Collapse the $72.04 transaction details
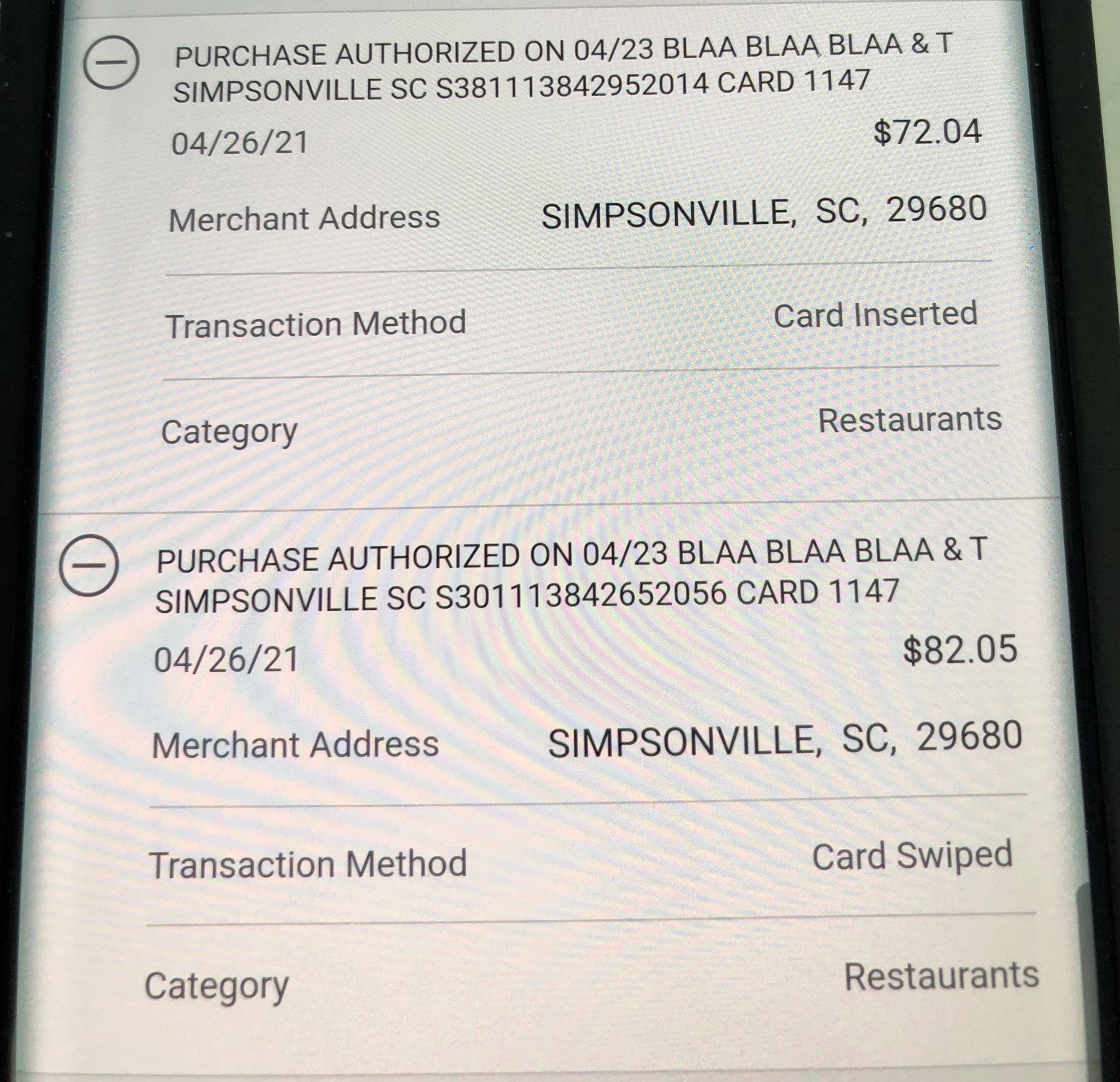The height and width of the screenshot is (1082, 1120). coord(110,62)
